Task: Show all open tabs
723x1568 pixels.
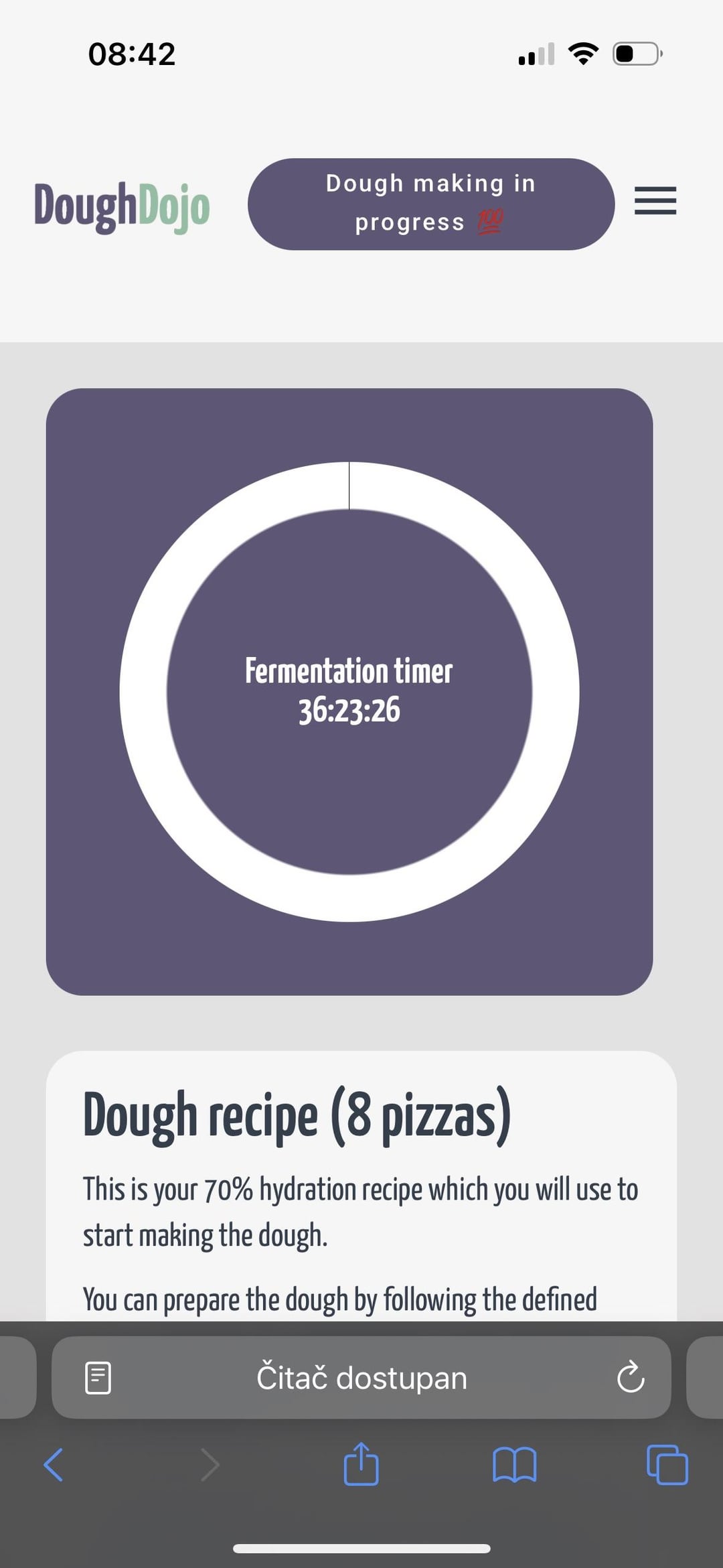Action: point(667,1464)
